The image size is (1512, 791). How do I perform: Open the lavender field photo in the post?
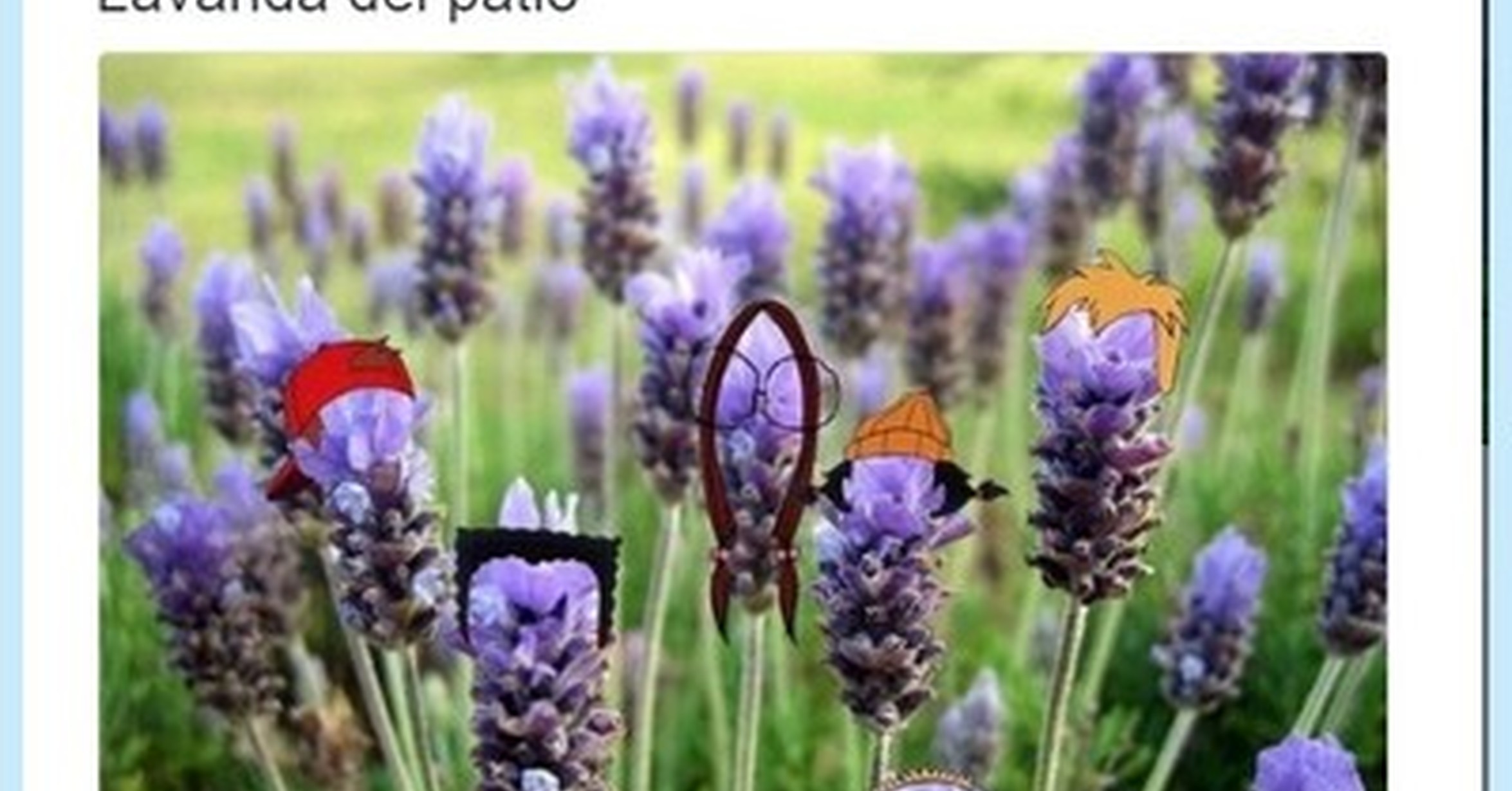click(743, 422)
